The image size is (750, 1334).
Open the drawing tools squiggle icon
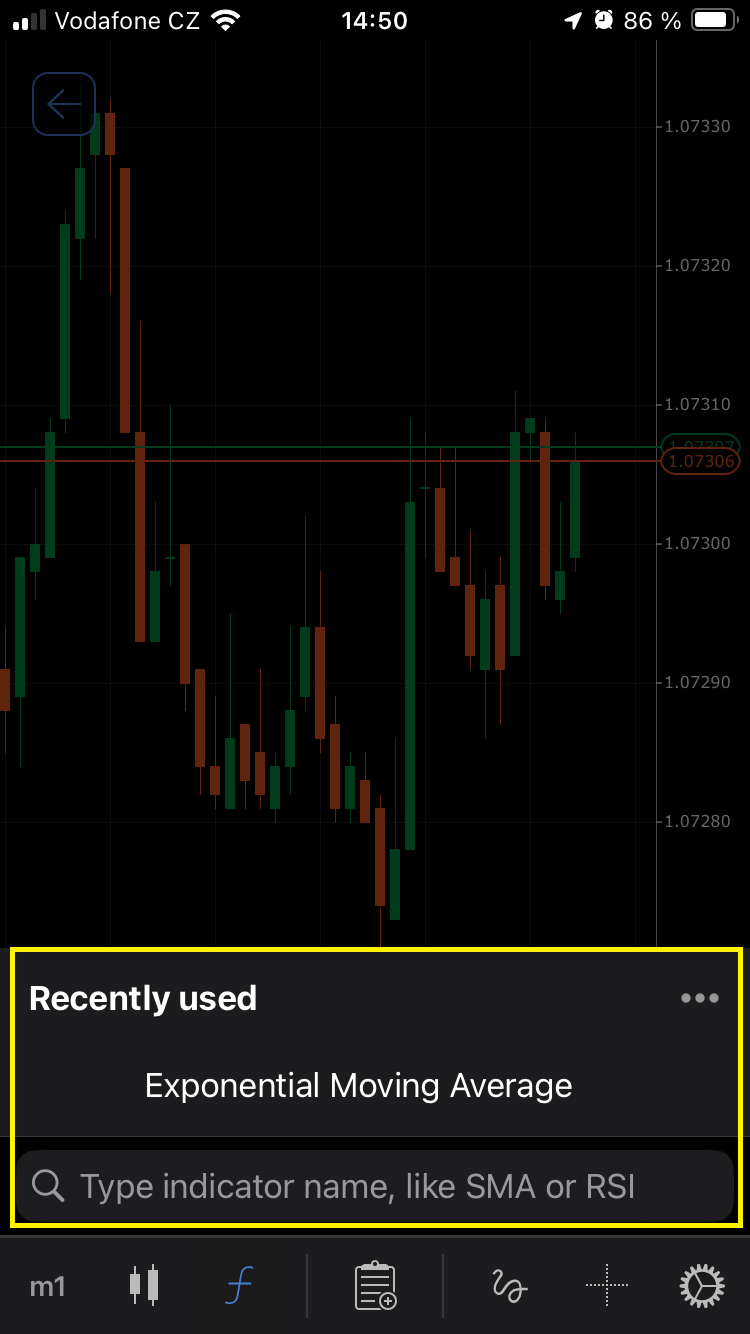(x=510, y=1286)
